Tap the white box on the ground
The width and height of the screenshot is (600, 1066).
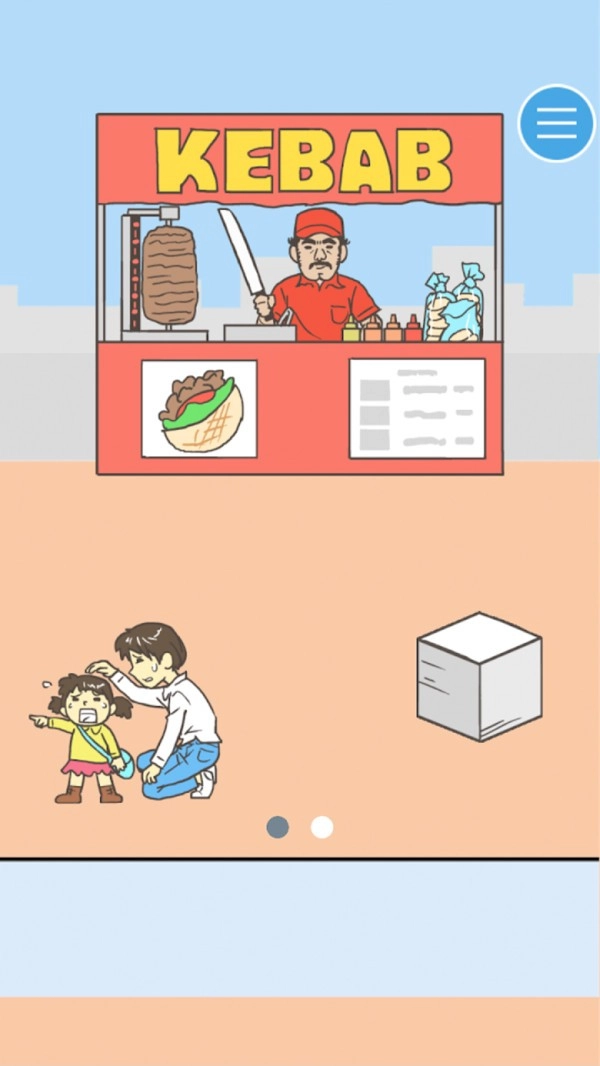tap(479, 677)
